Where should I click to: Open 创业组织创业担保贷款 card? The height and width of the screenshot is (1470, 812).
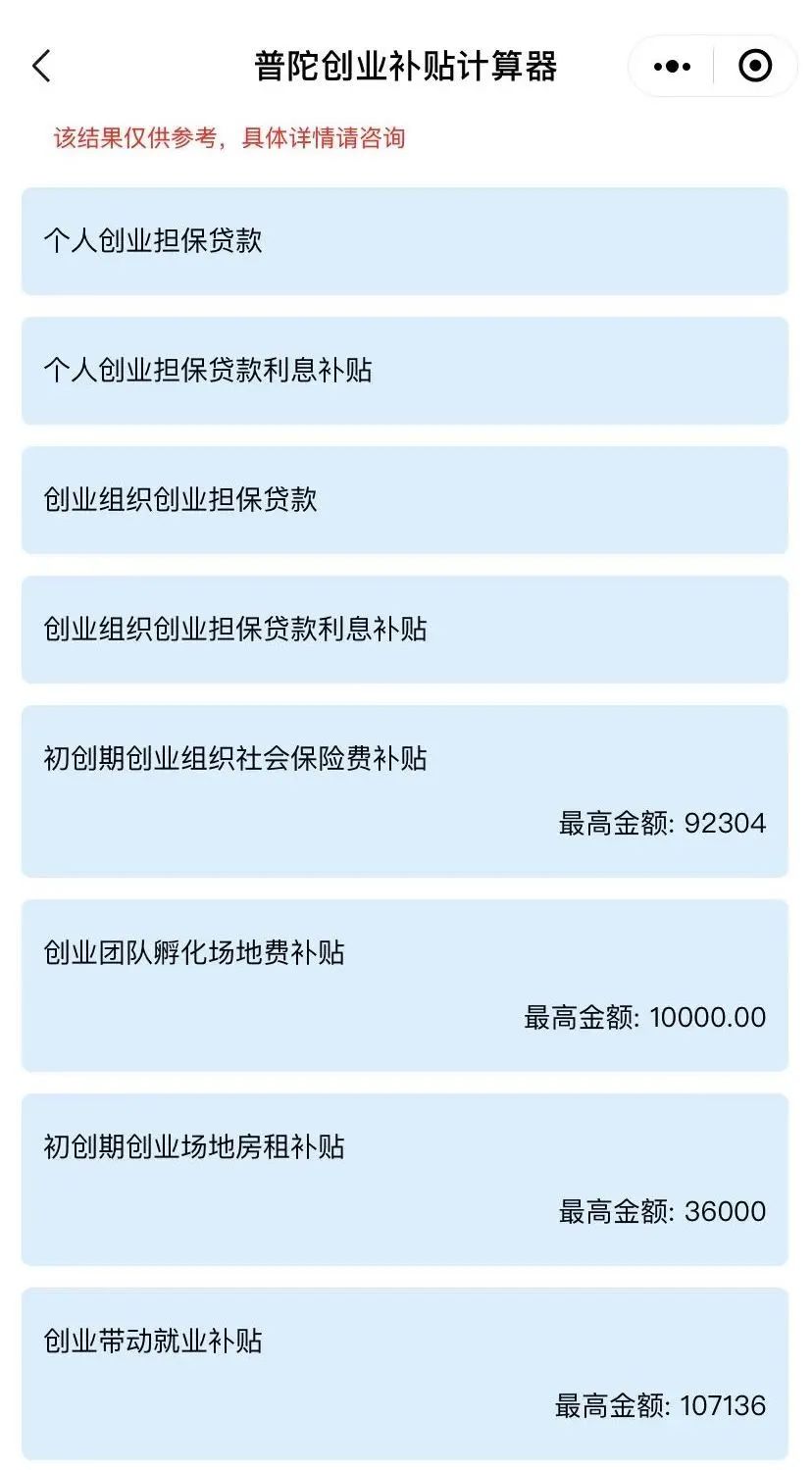click(405, 500)
